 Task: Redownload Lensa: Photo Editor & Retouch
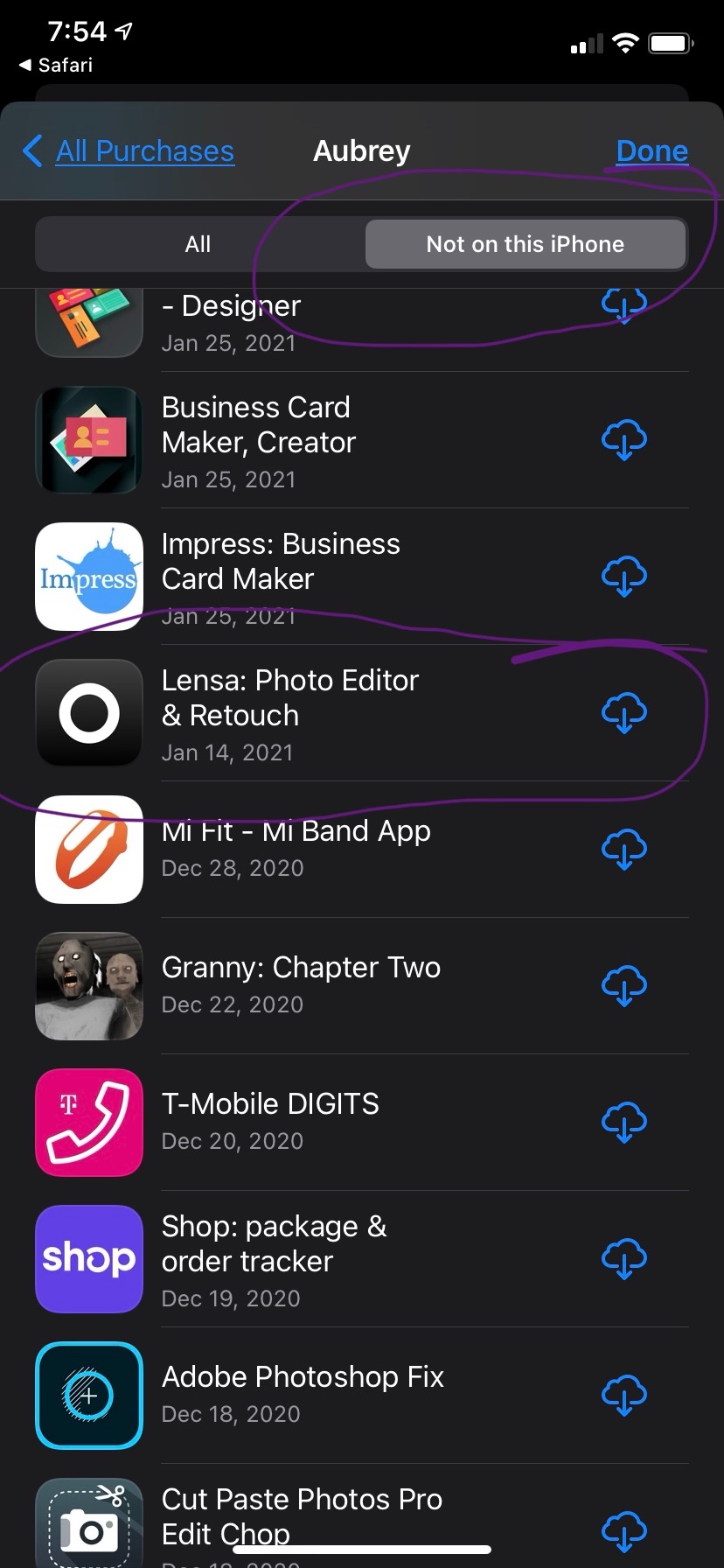click(623, 712)
